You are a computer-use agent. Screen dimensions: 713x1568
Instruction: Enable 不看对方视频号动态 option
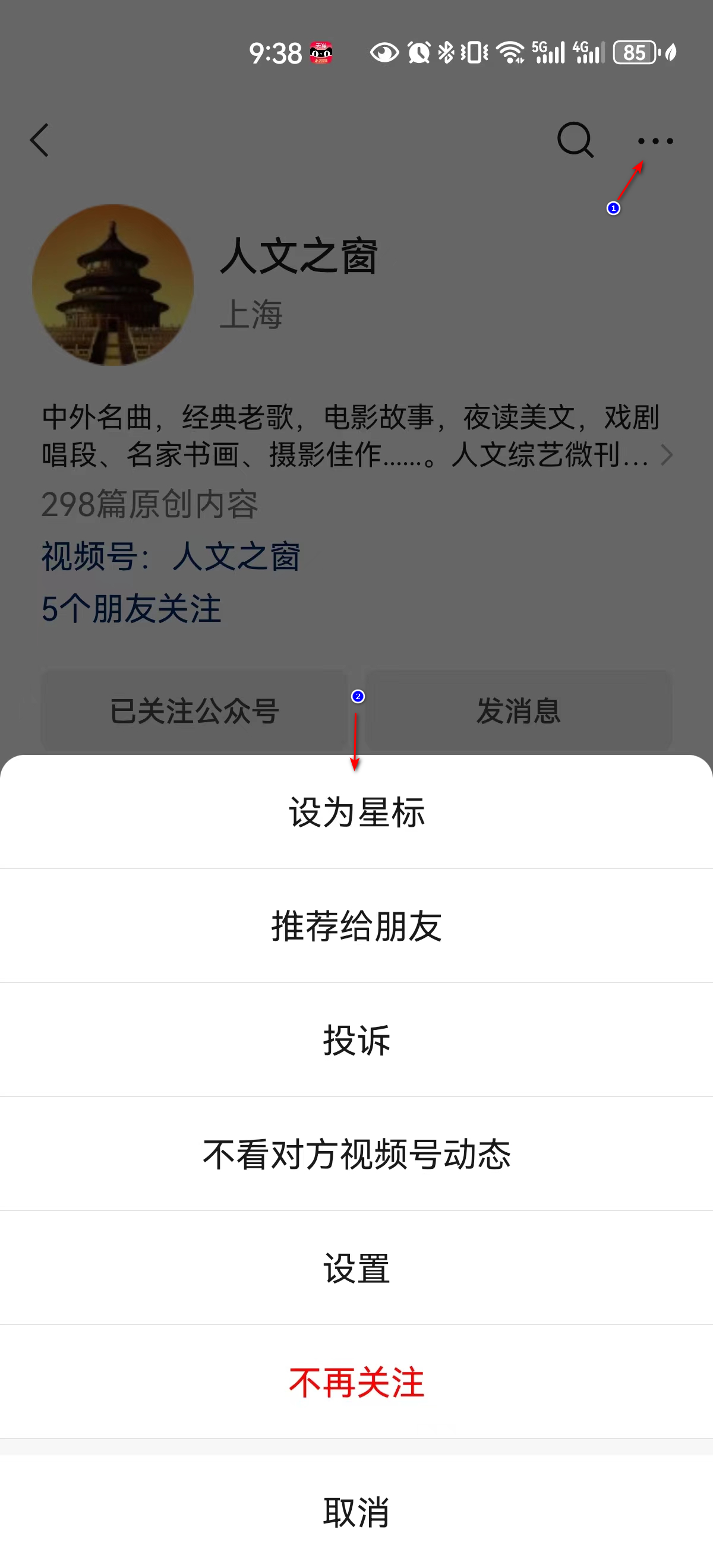click(356, 1154)
